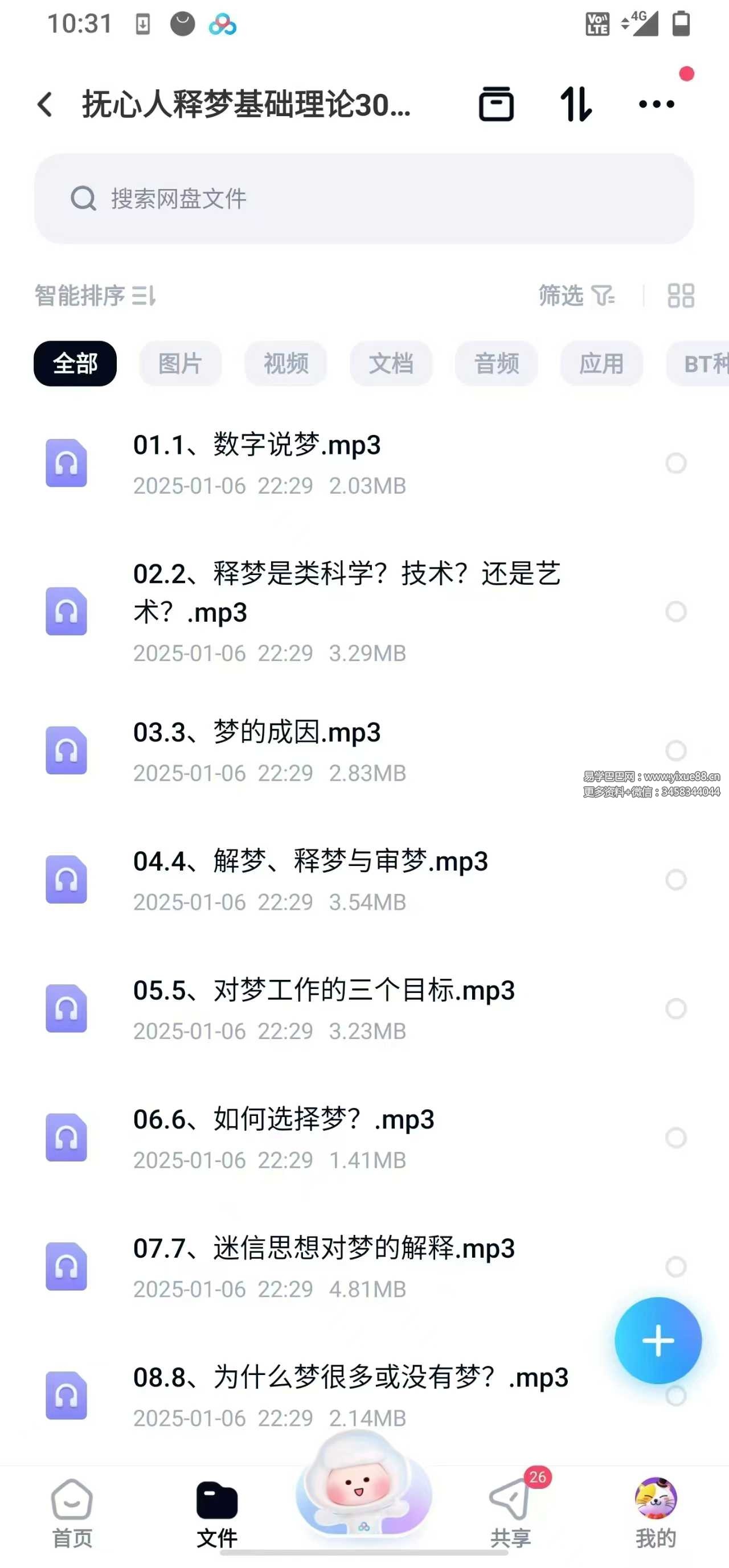Filter the list to 音频
729x1568 pixels.
coord(497,363)
